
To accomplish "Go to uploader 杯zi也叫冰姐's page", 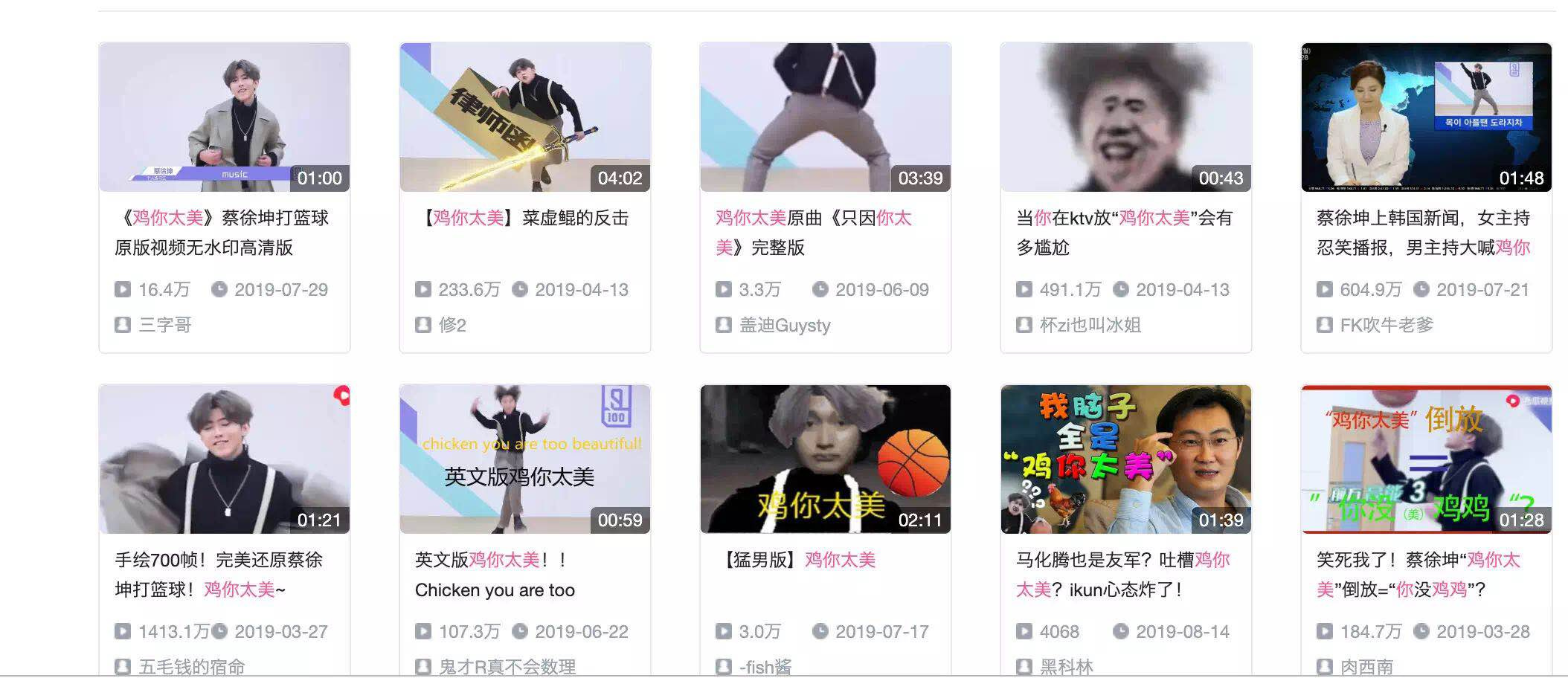I will [x=1090, y=325].
